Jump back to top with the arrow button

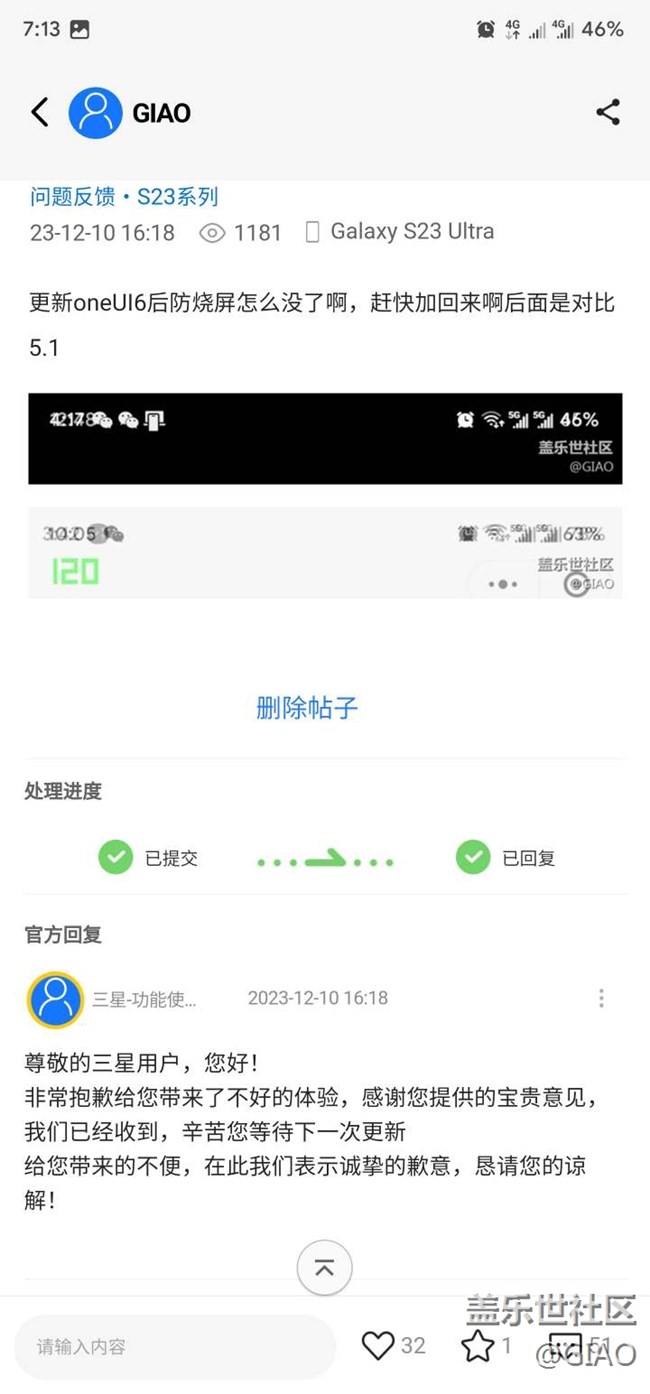(x=324, y=1268)
